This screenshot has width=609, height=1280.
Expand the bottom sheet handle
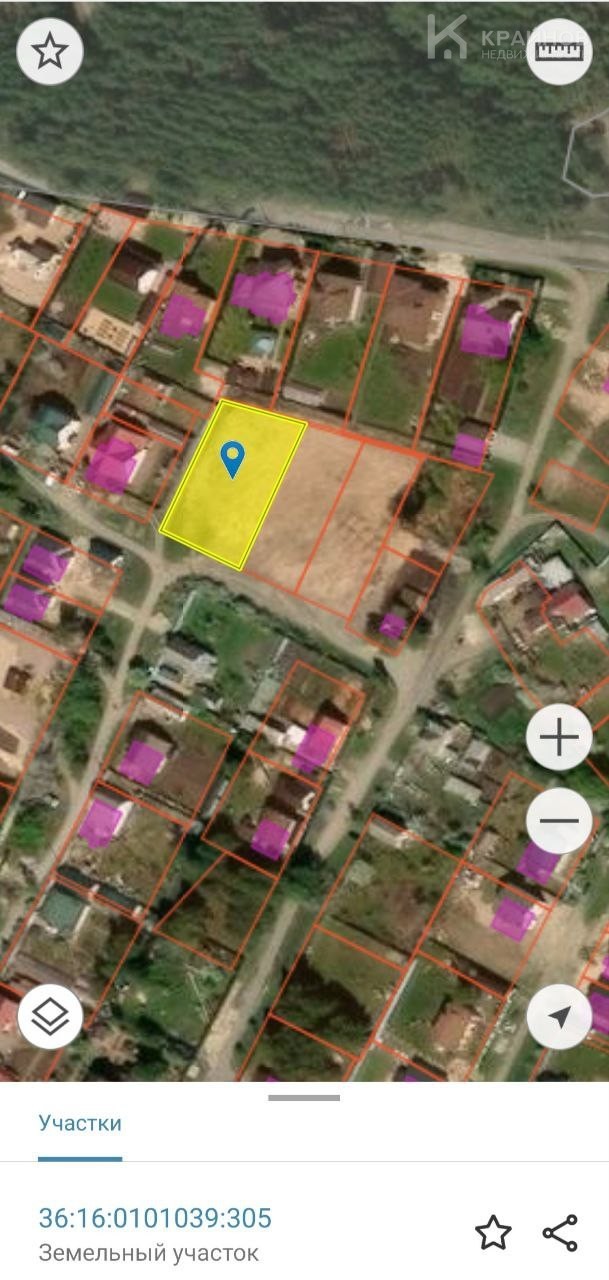click(x=304, y=1098)
